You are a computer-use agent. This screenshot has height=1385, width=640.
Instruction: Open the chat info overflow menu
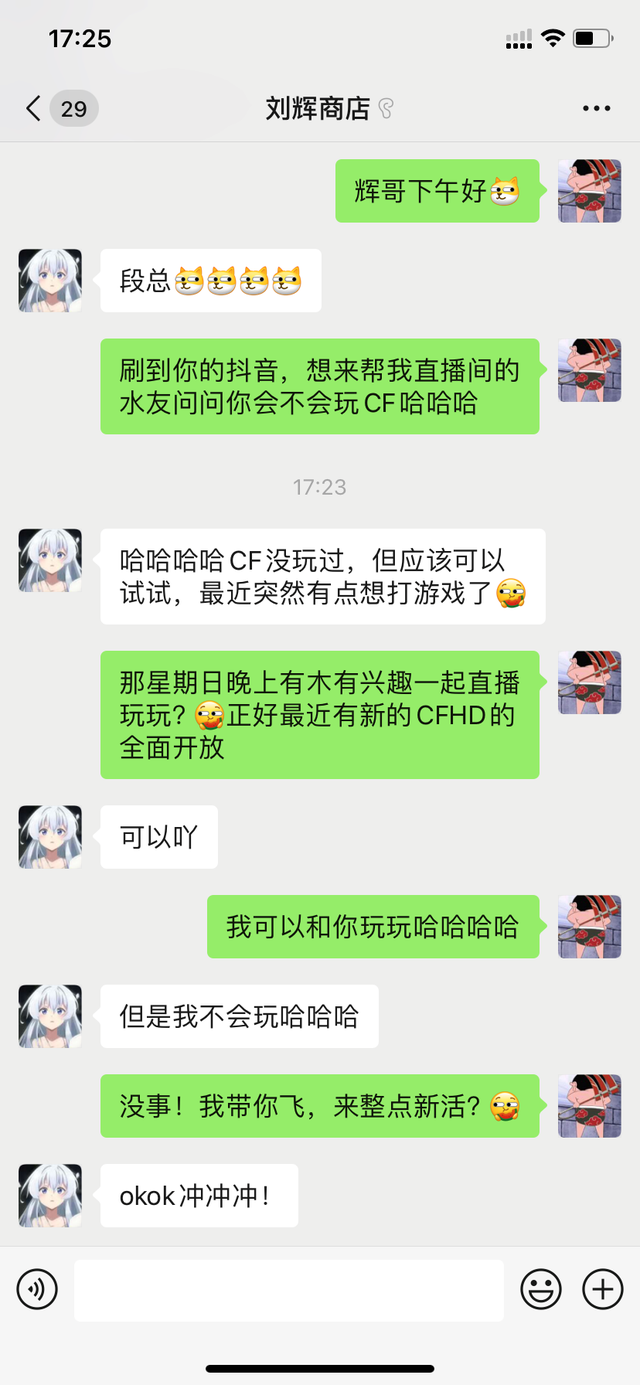[x=596, y=108]
